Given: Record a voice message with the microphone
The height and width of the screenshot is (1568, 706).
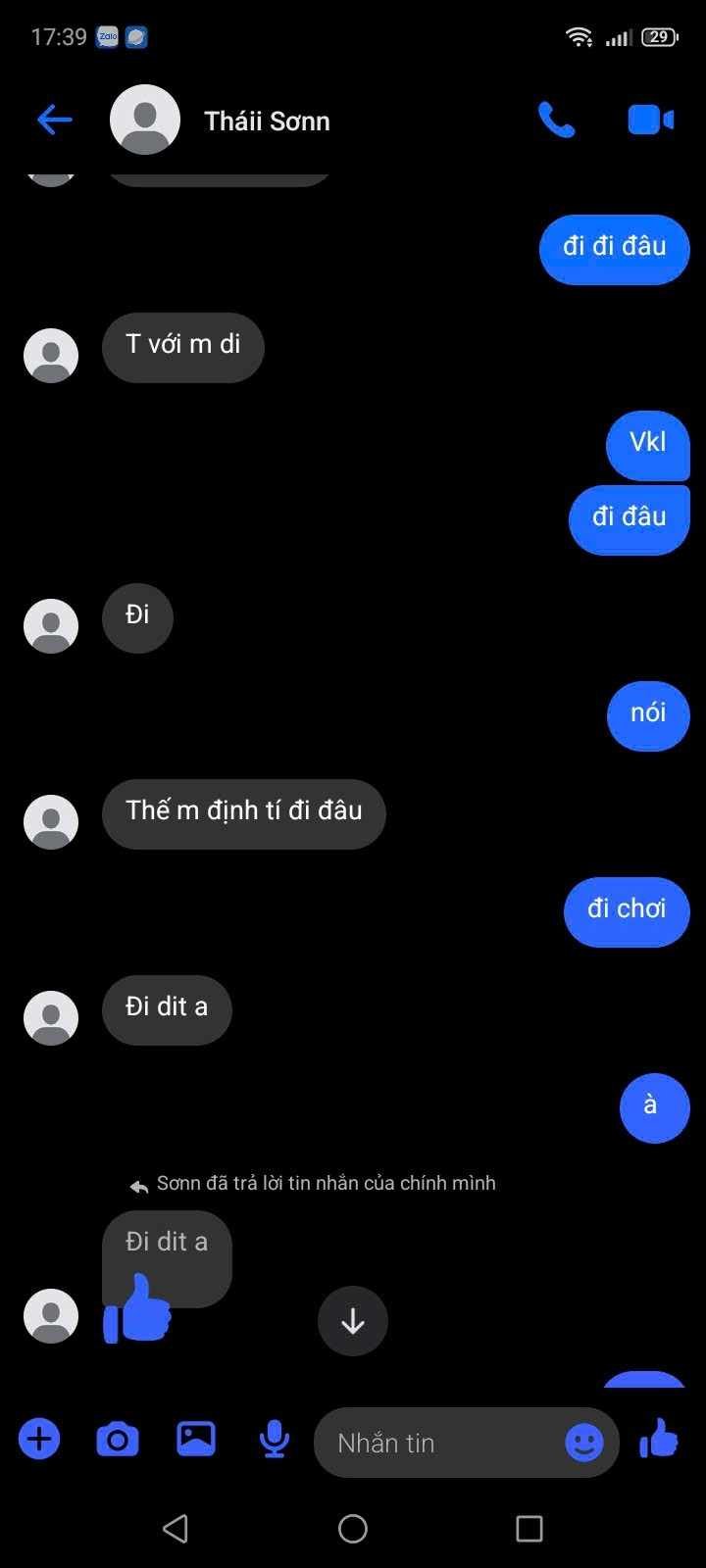Looking at the screenshot, I should coord(275,1440).
